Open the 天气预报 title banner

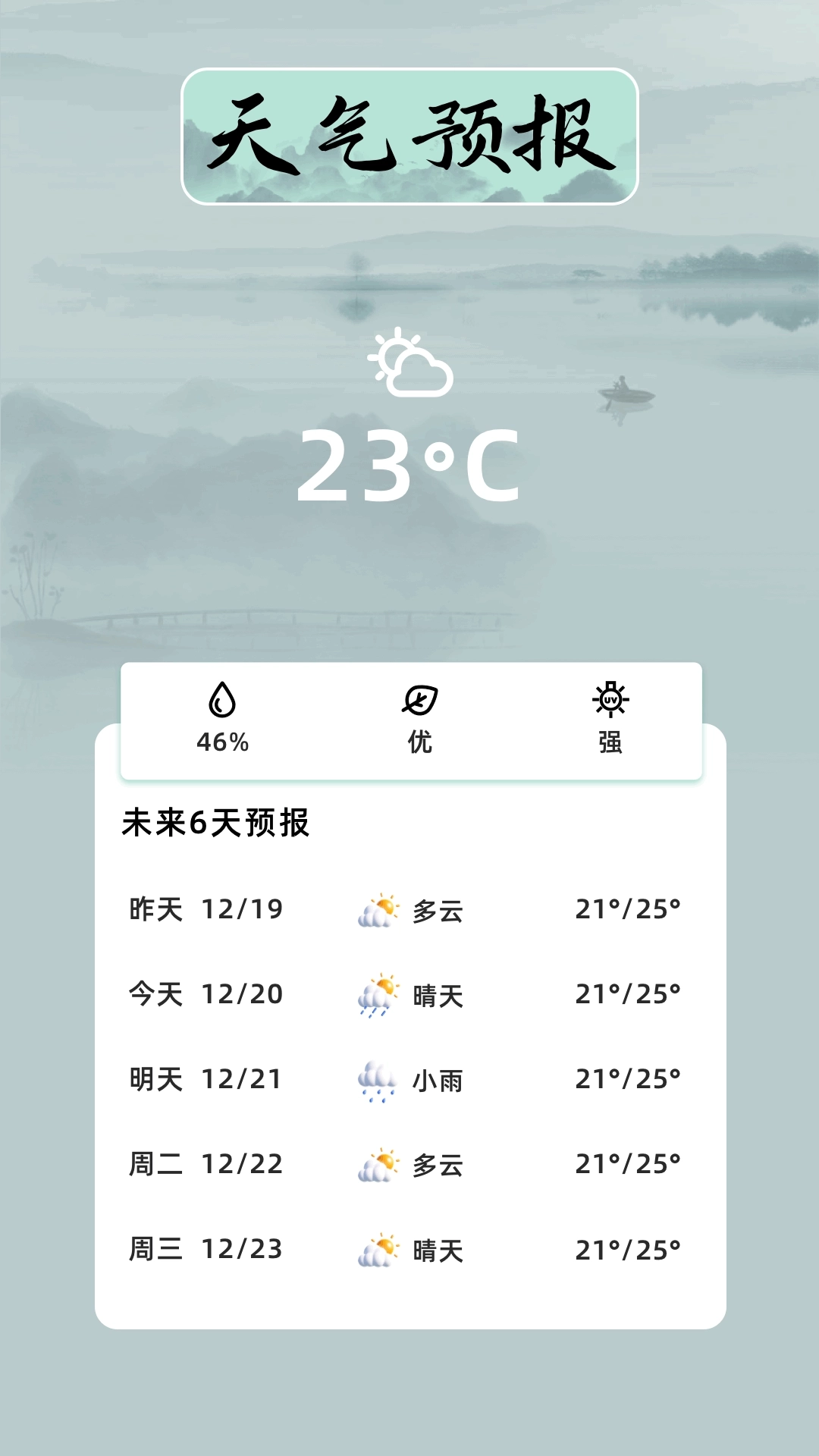(409, 136)
